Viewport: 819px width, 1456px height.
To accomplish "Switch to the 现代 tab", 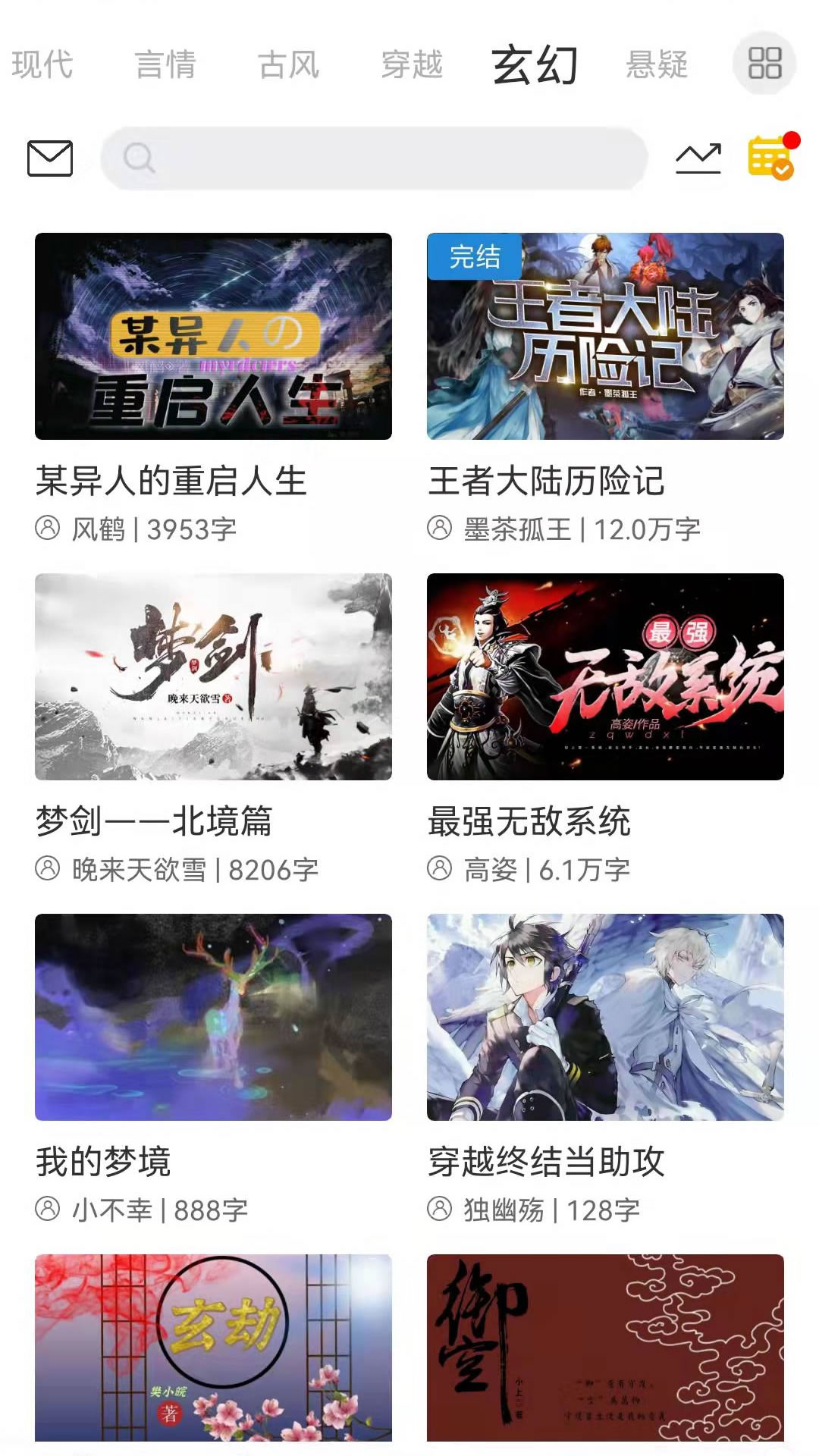I will coord(42,64).
